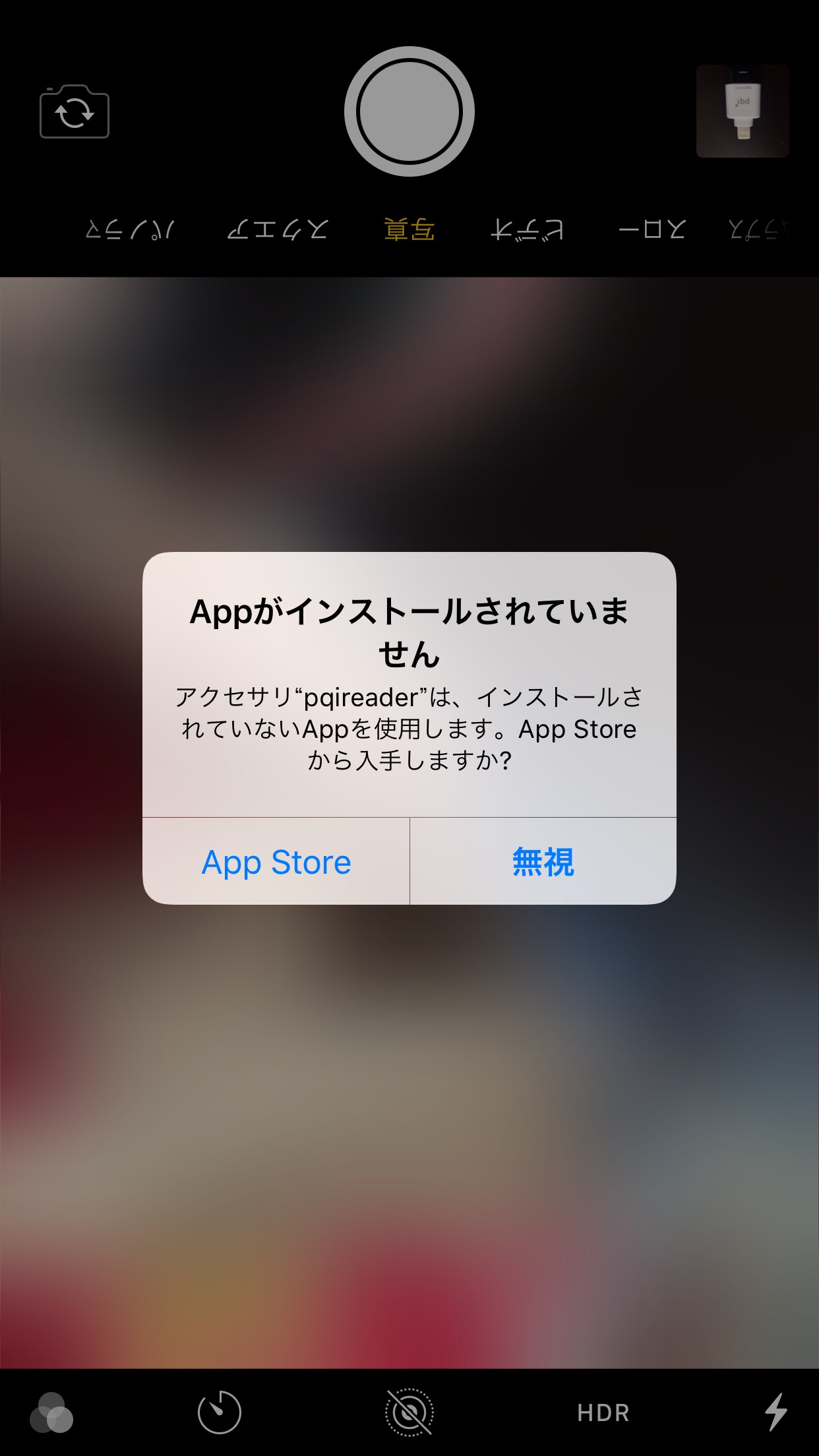Switch to スロー mode

[652, 229]
